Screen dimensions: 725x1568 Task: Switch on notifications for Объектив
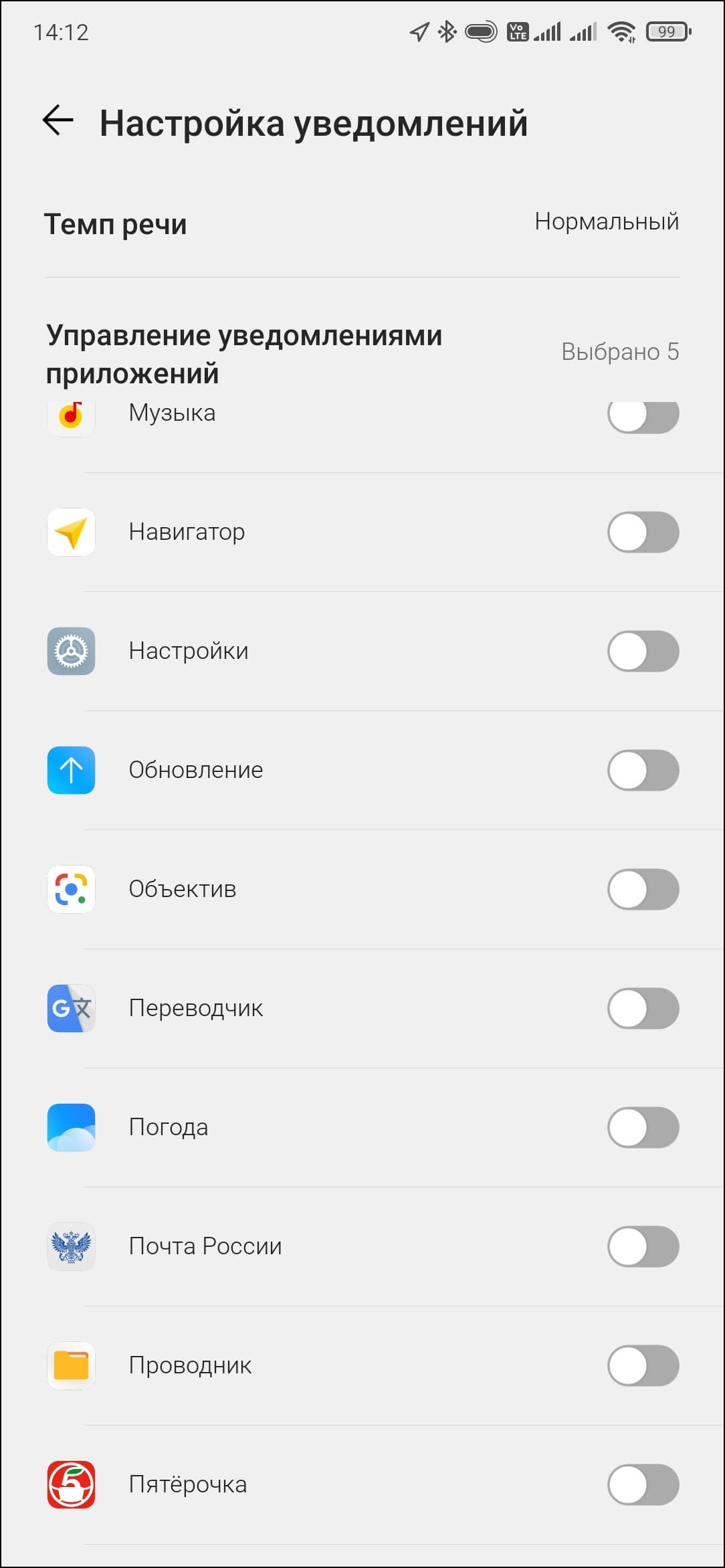[x=643, y=890]
